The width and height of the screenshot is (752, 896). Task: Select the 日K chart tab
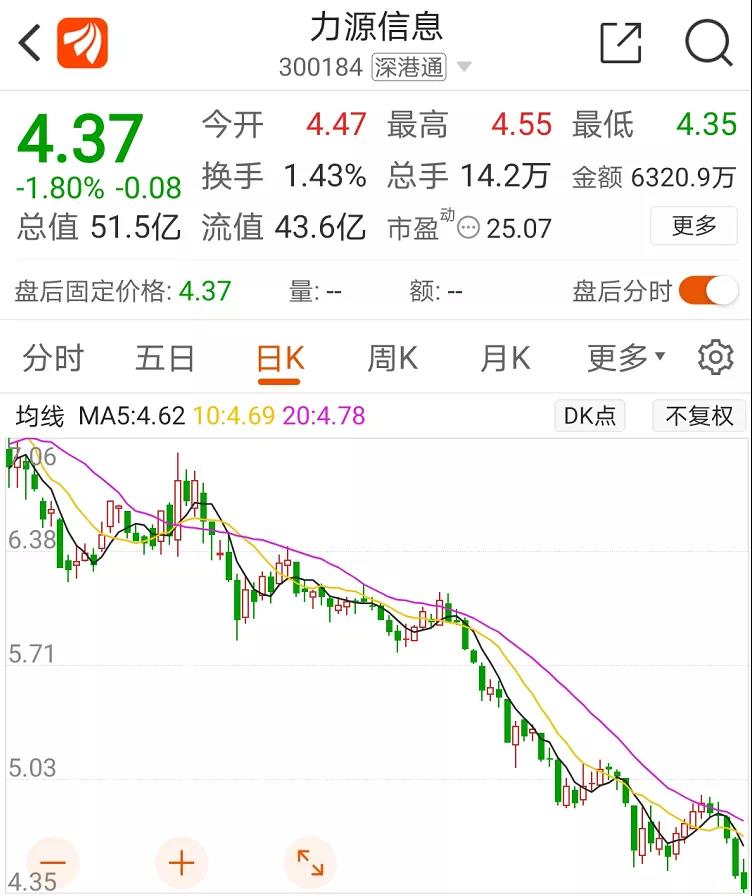click(280, 358)
